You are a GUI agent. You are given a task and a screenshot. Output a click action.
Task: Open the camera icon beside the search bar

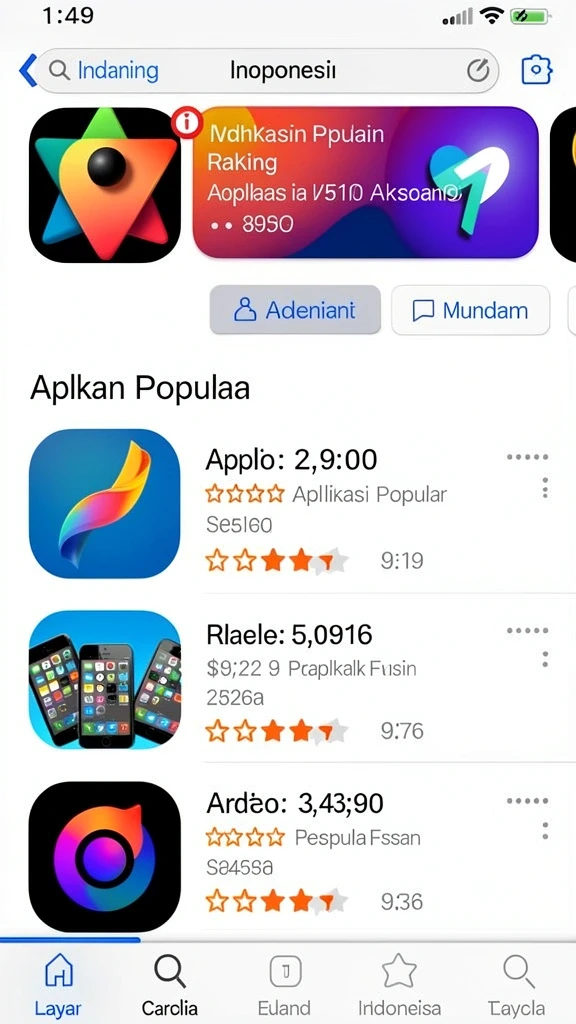pyautogui.click(x=537, y=70)
